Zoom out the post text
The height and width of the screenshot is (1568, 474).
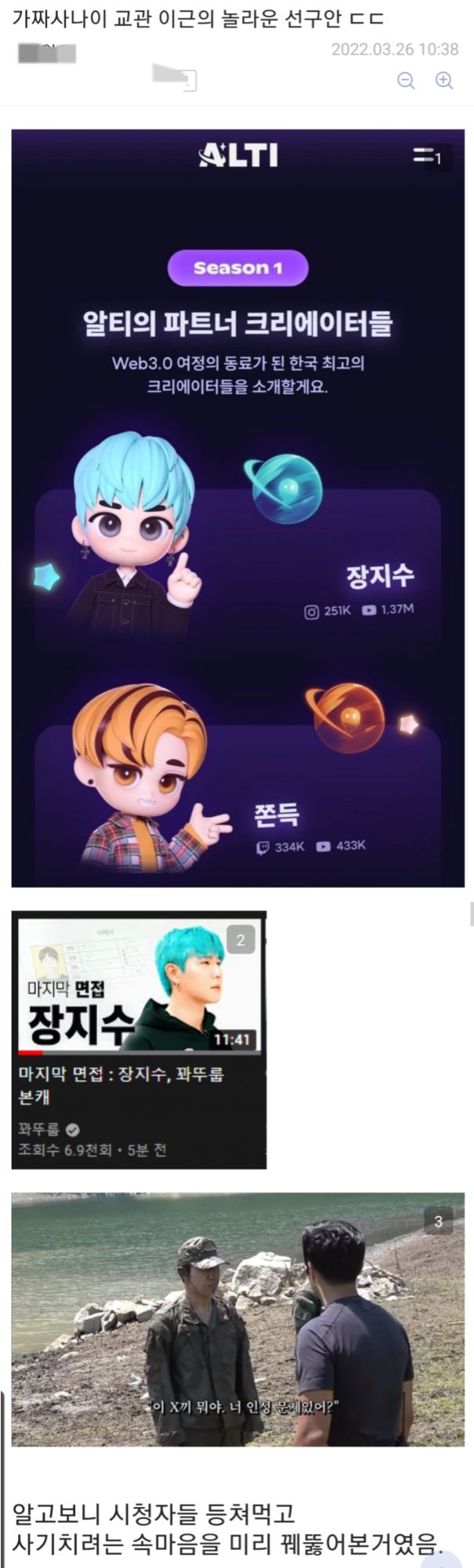(x=406, y=81)
